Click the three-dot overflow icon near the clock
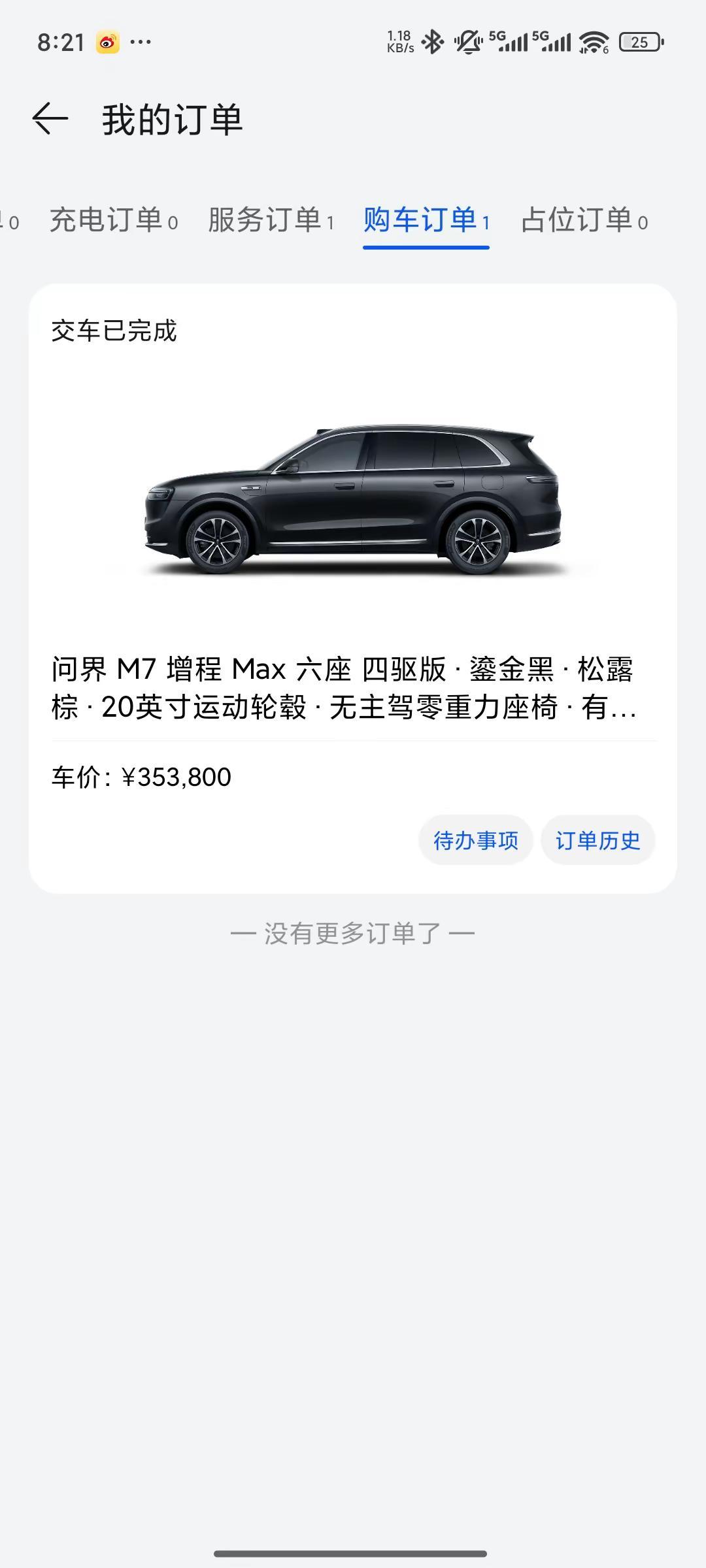Image resolution: width=706 pixels, height=1568 pixels. 141,43
